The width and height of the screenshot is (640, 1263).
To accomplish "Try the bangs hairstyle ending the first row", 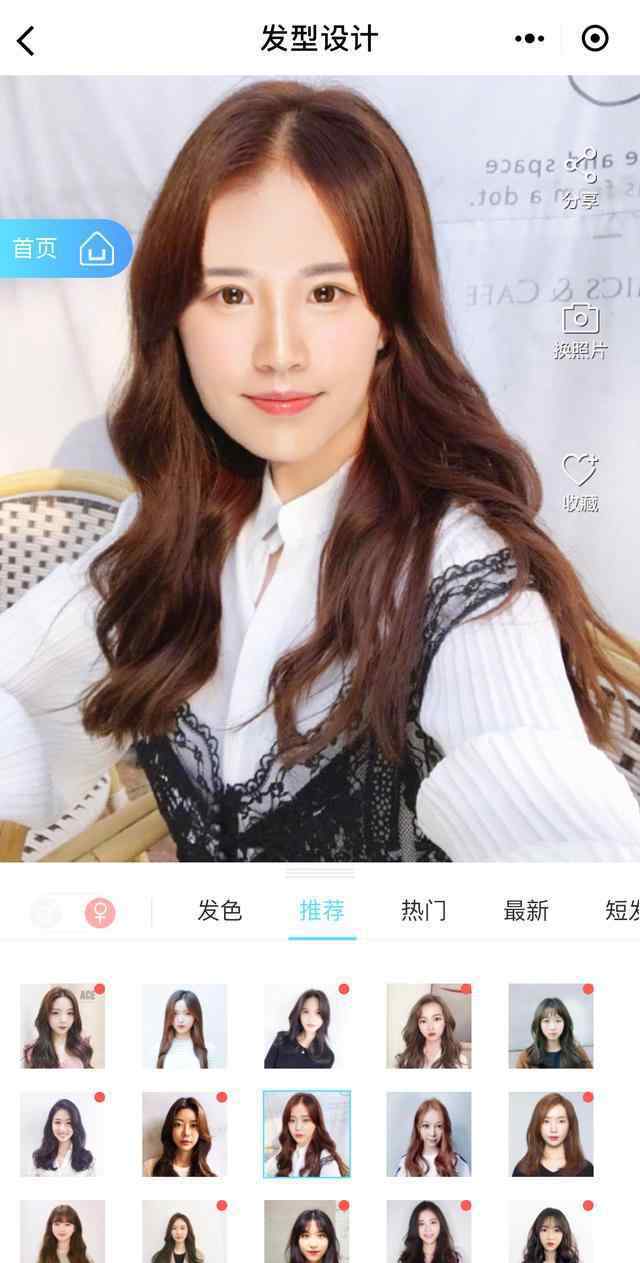I will [551, 1026].
